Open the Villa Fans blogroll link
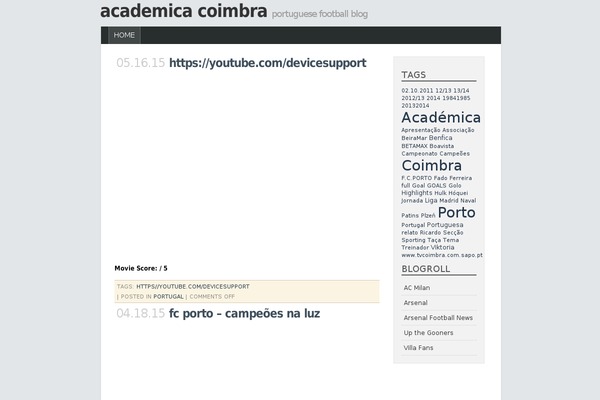This screenshot has height=400, width=600. [418, 347]
